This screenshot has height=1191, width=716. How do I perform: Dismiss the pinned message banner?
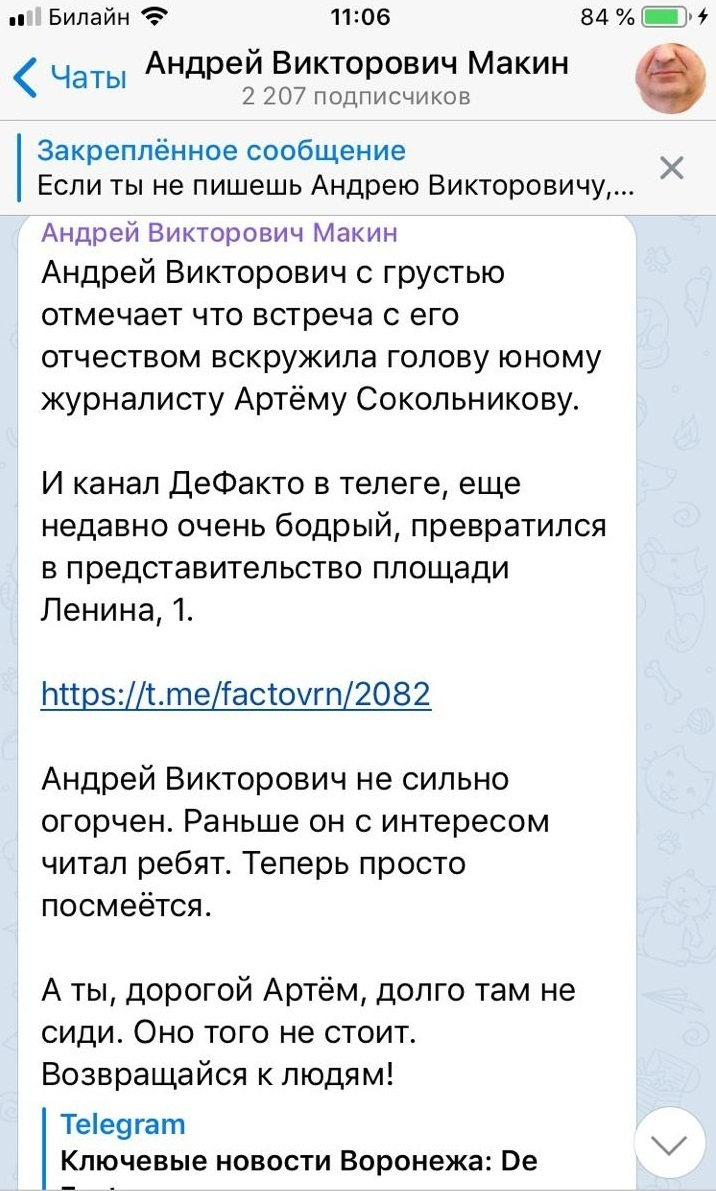pos(672,168)
